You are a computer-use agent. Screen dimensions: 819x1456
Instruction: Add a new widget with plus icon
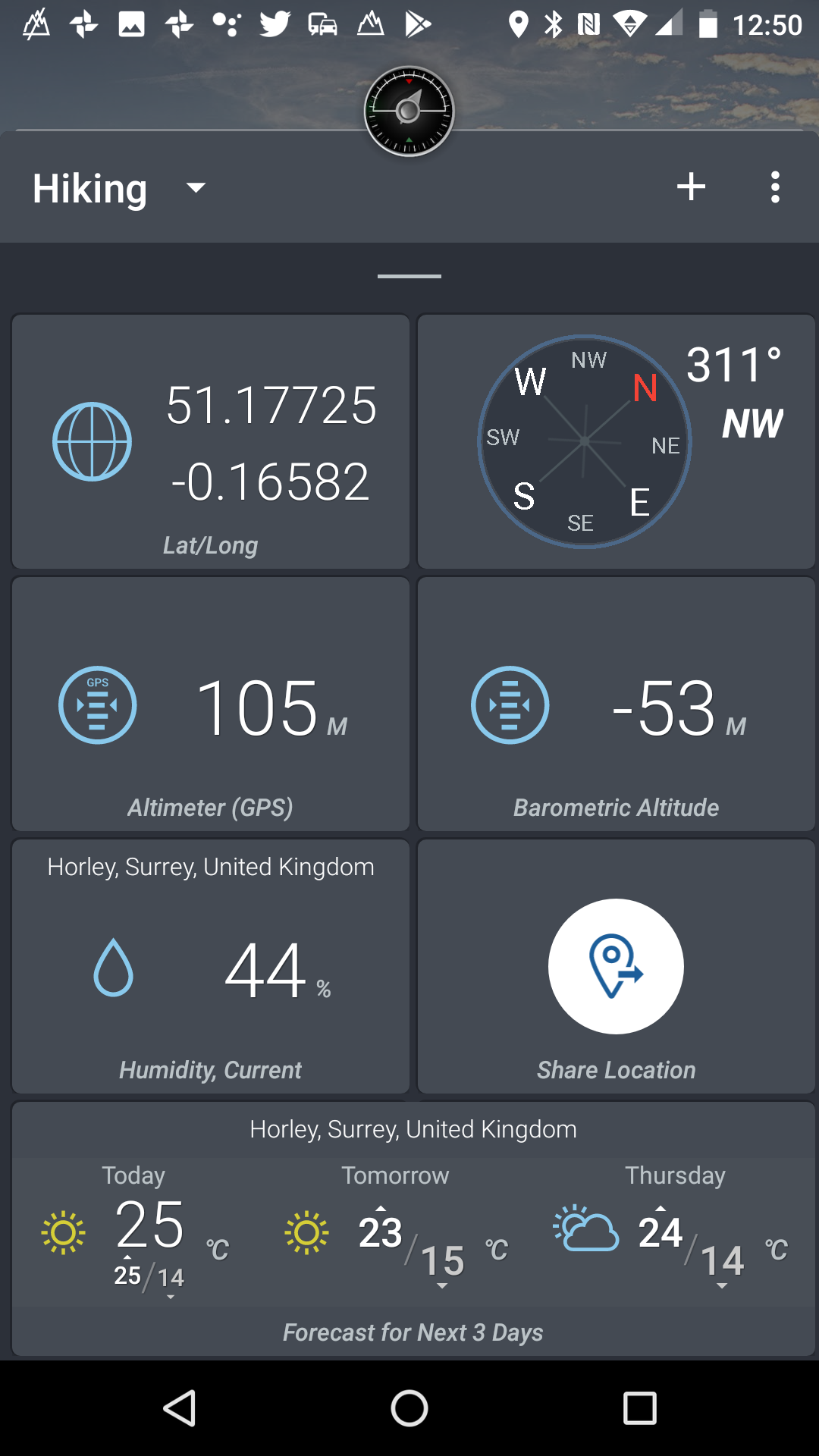pyautogui.click(x=691, y=187)
